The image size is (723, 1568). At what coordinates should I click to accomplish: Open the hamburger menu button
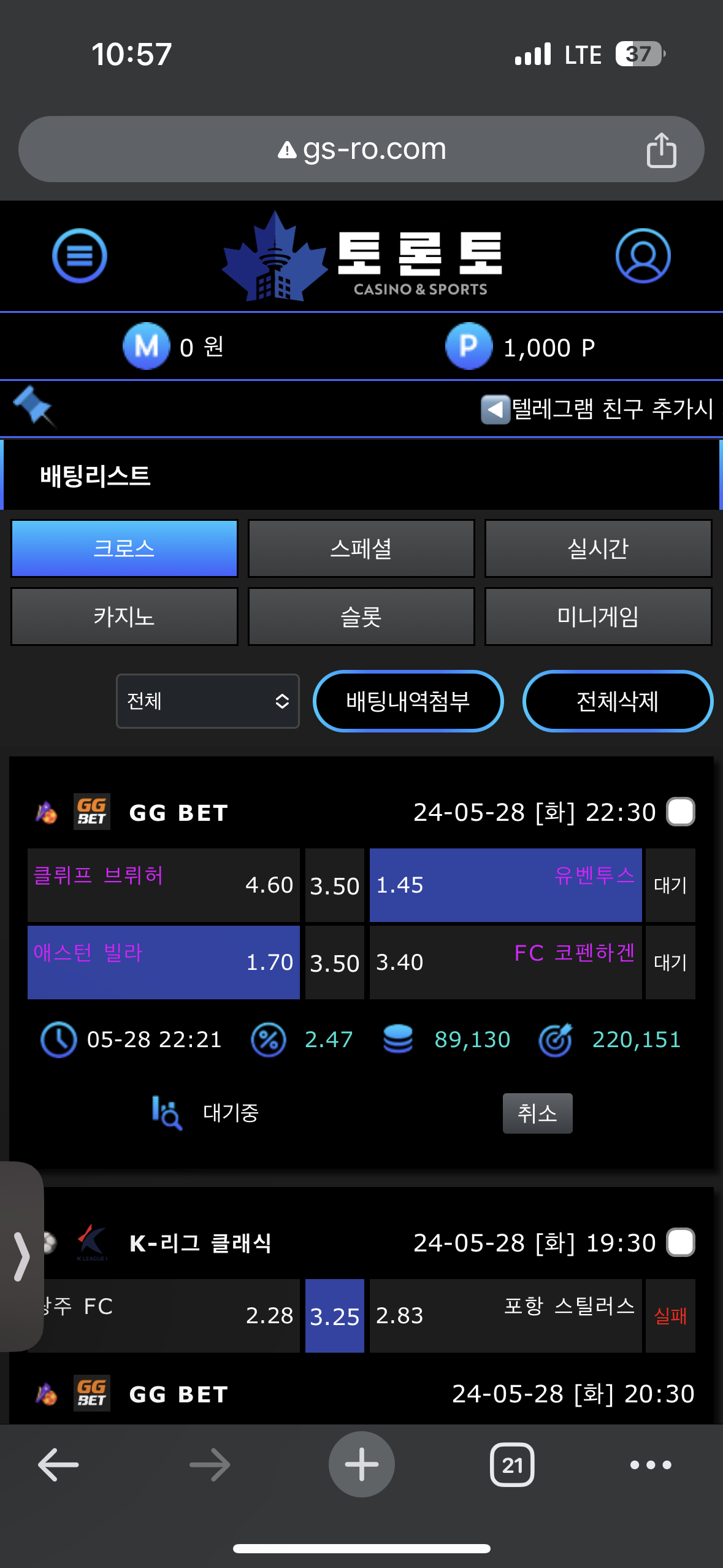(x=80, y=256)
